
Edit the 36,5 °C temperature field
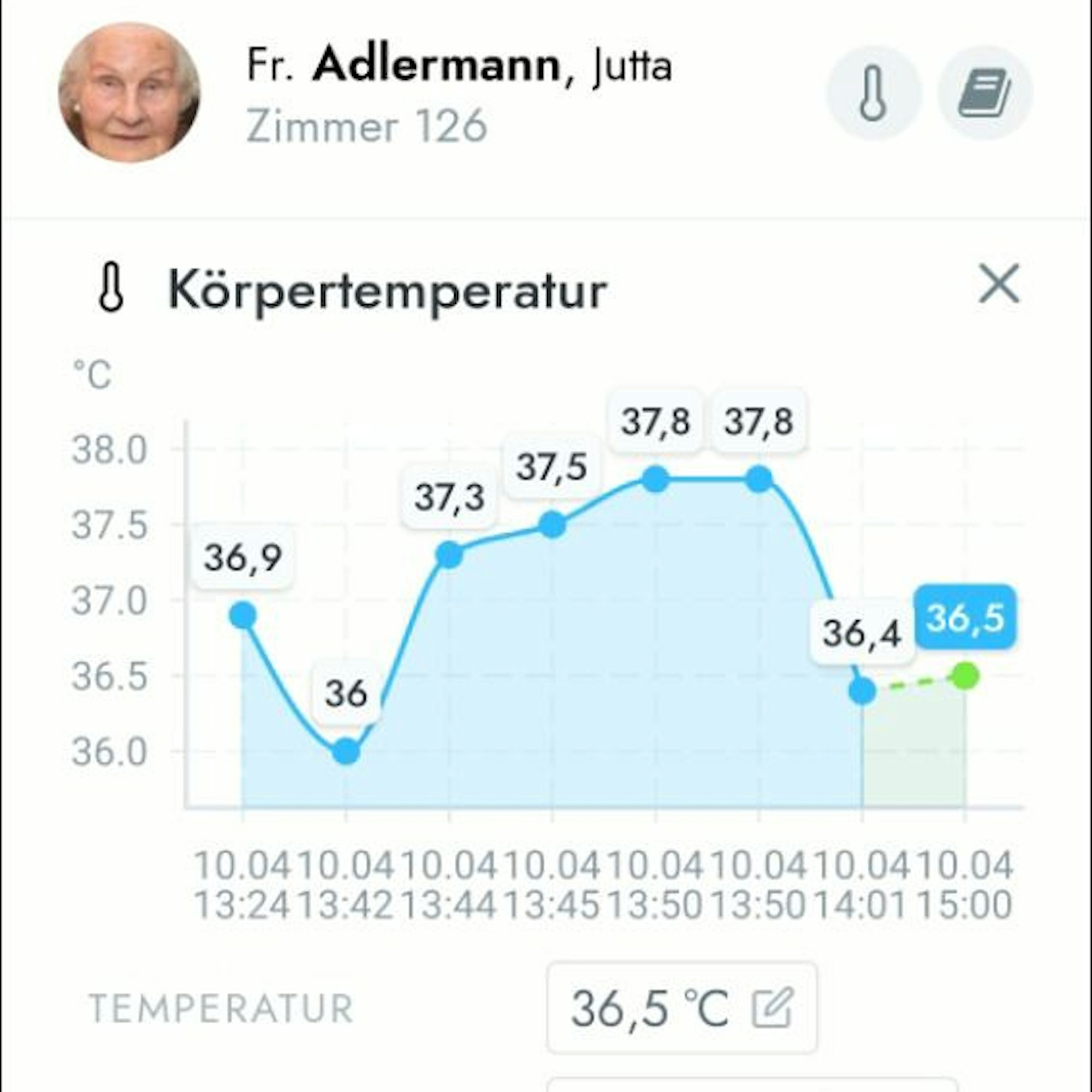(773, 1008)
